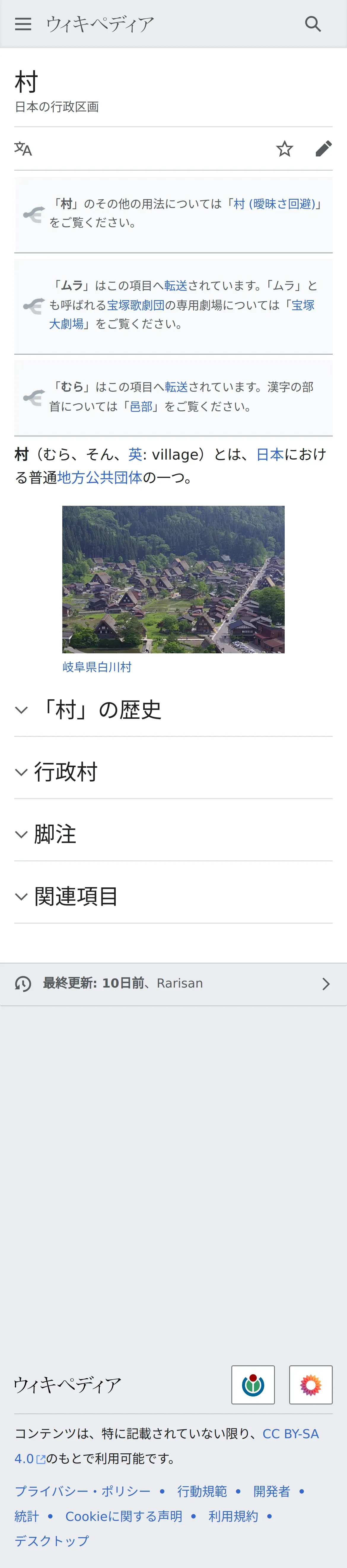347x1568 pixels.
Task: Follow the 岐阜県白川村 caption link
Action: 97,667
